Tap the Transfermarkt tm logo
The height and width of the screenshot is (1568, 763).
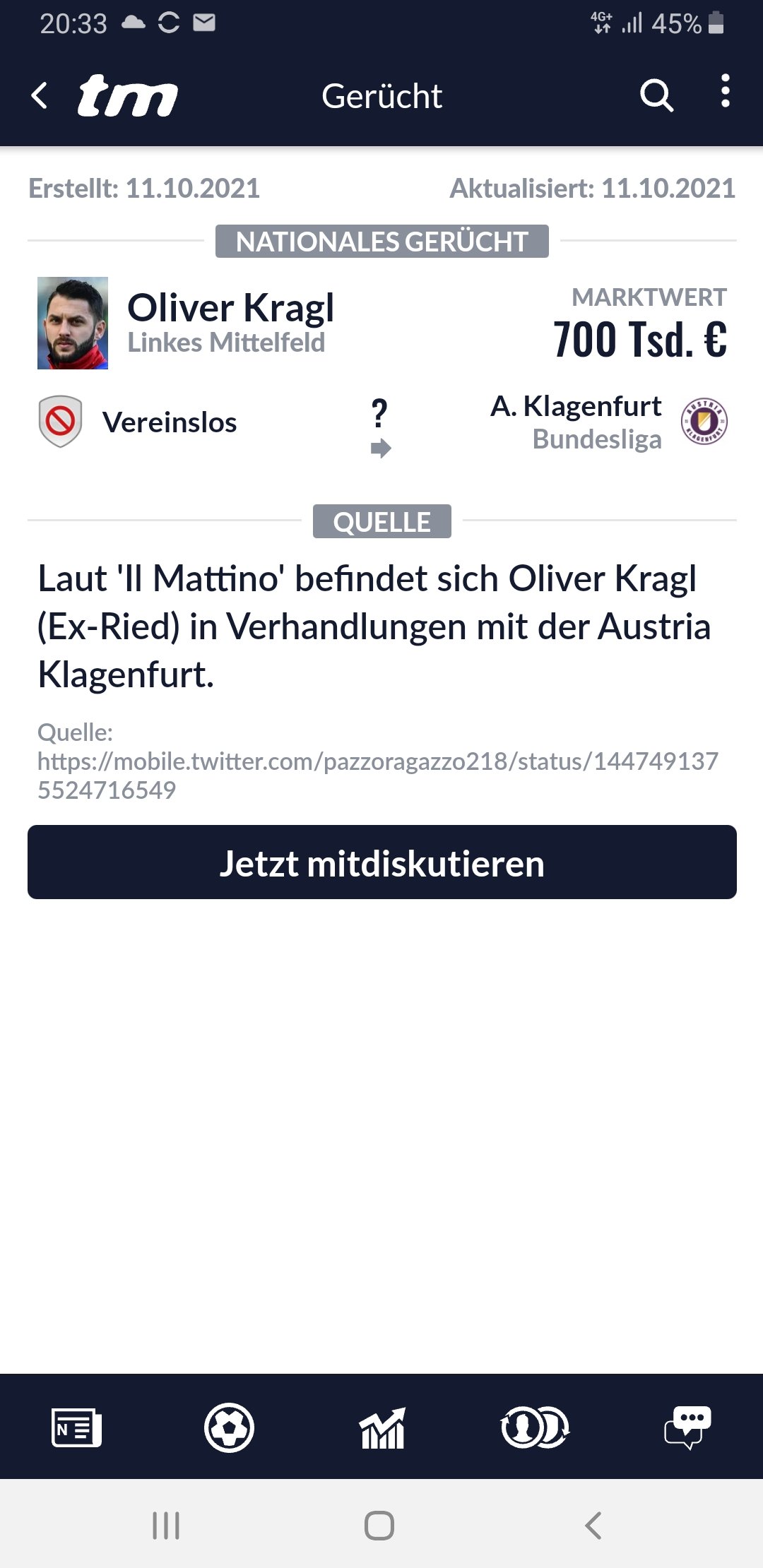click(128, 95)
